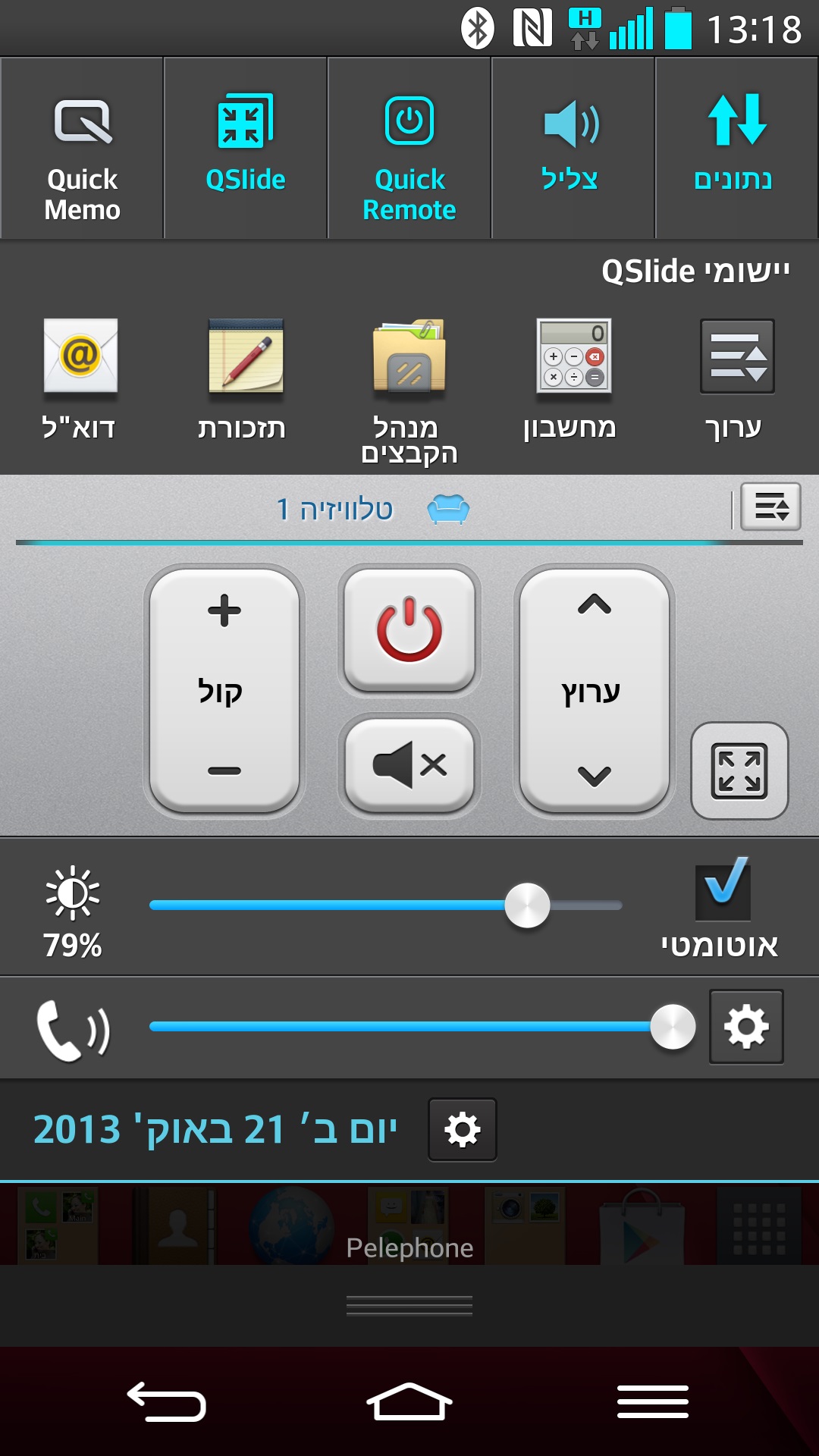The image size is (819, 1456).
Task: Expand the remote to full screen
Action: pos(739,771)
